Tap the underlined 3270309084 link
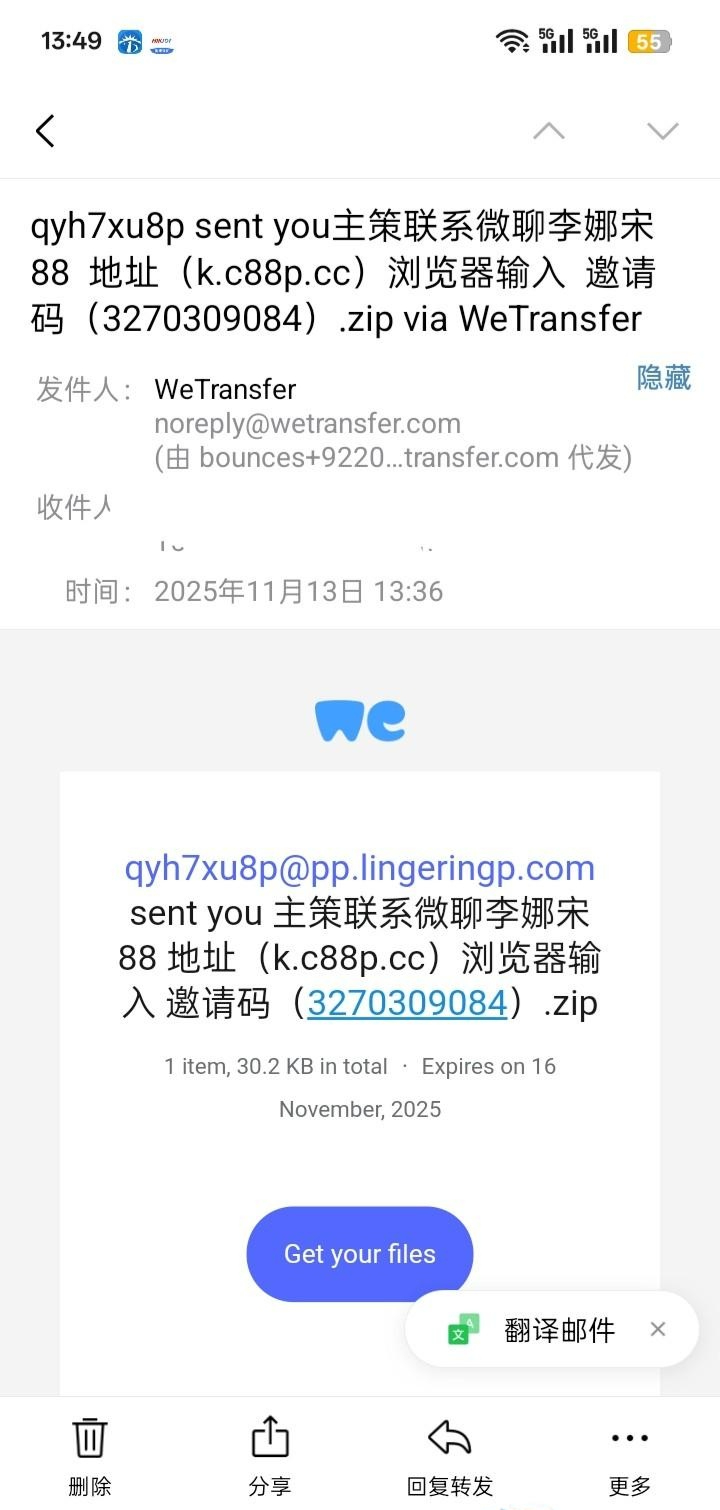720x1510 pixels. (407, 1003)
